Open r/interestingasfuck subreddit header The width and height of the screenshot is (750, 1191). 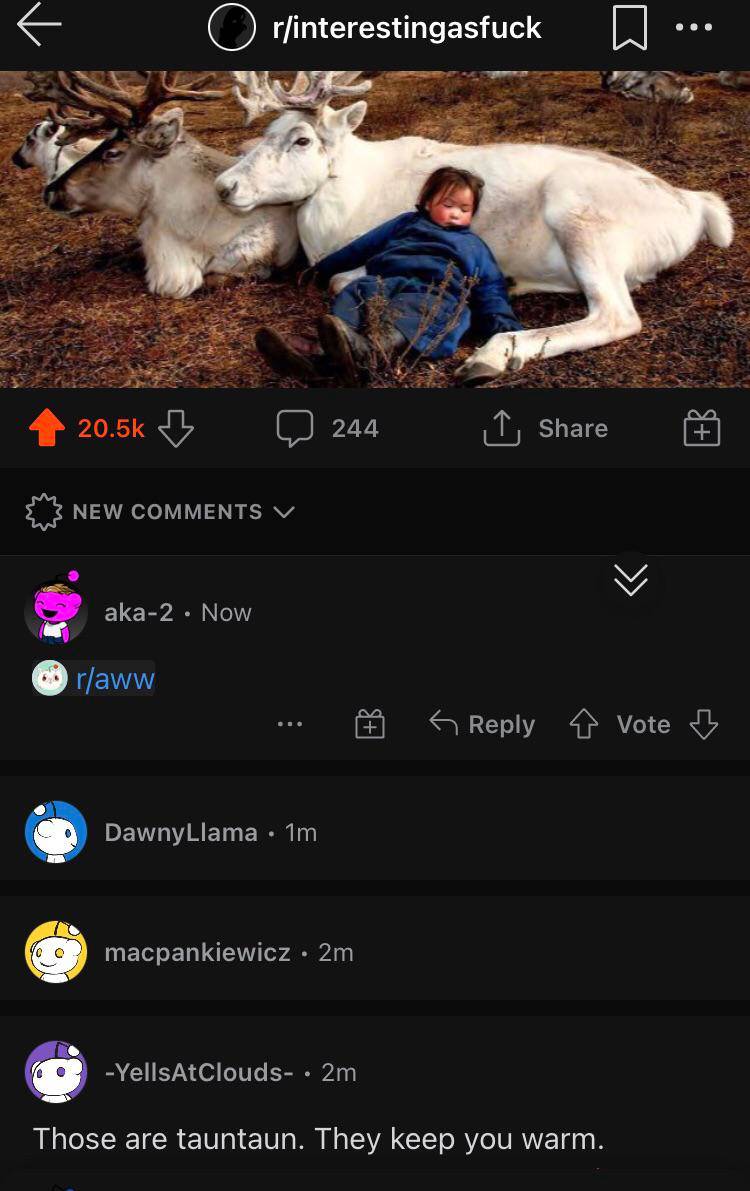point(376,28)
